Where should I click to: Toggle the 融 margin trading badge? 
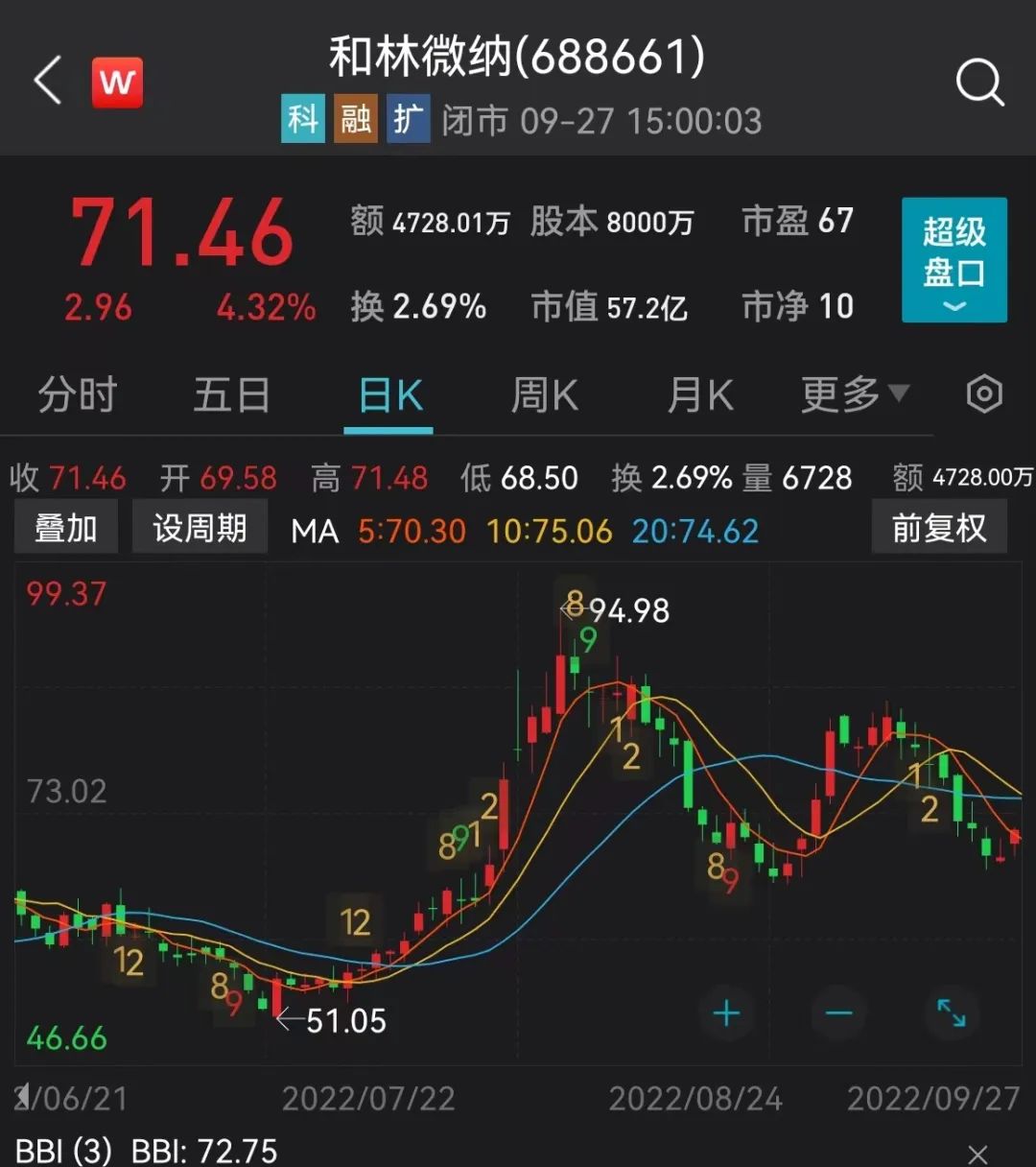pos(356,119)
